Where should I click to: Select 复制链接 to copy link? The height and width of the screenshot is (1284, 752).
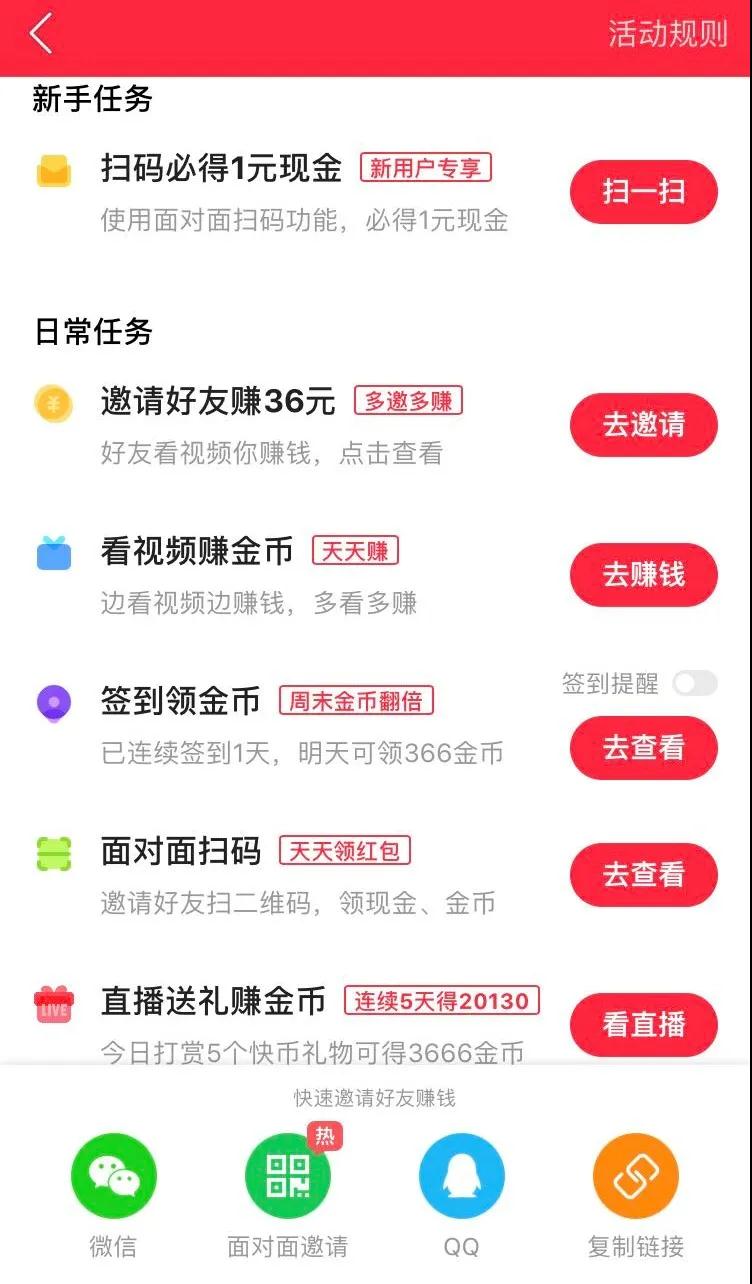(635, 1176)
